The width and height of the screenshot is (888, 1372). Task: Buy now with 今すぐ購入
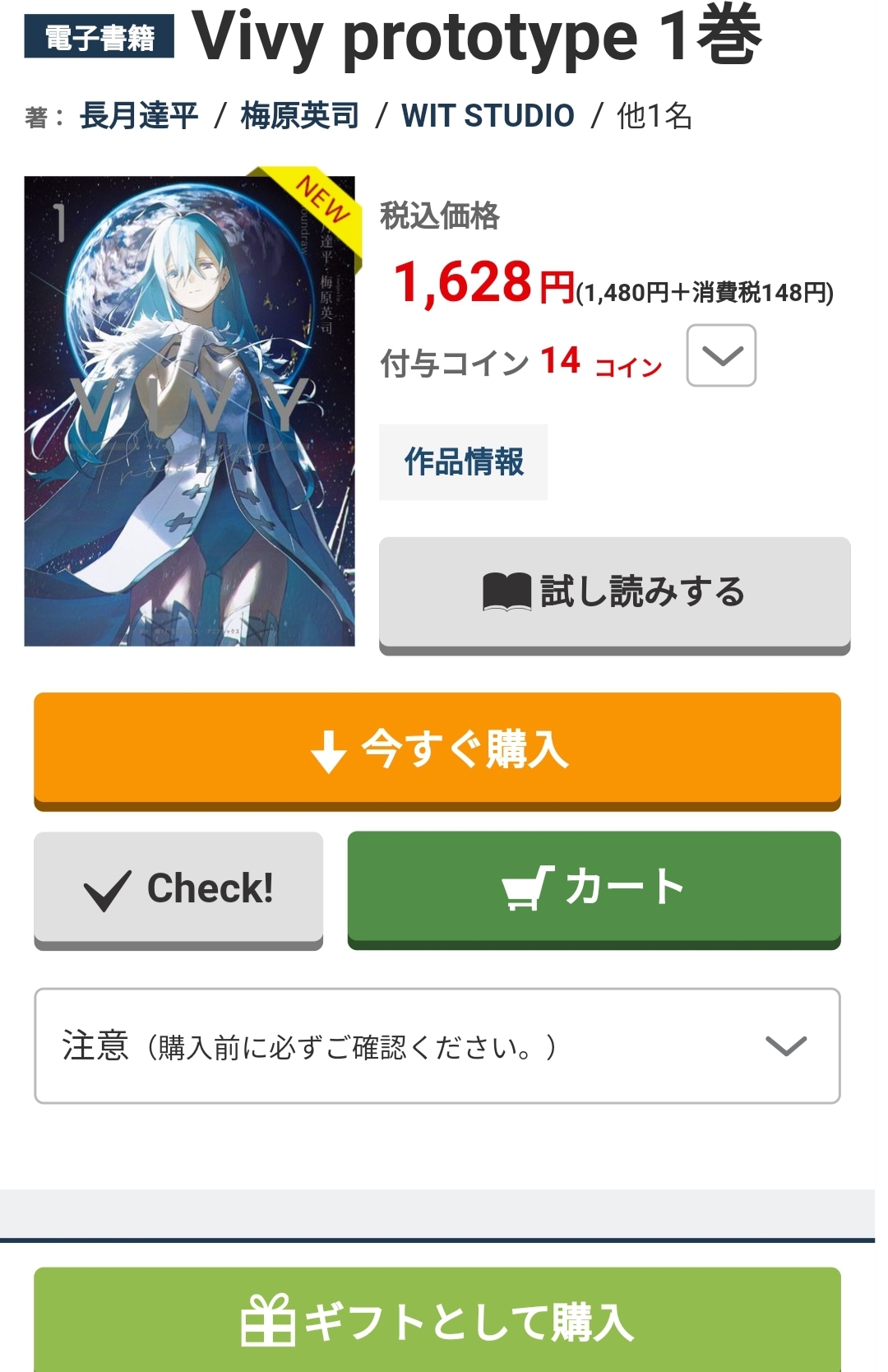click(437, 749)
